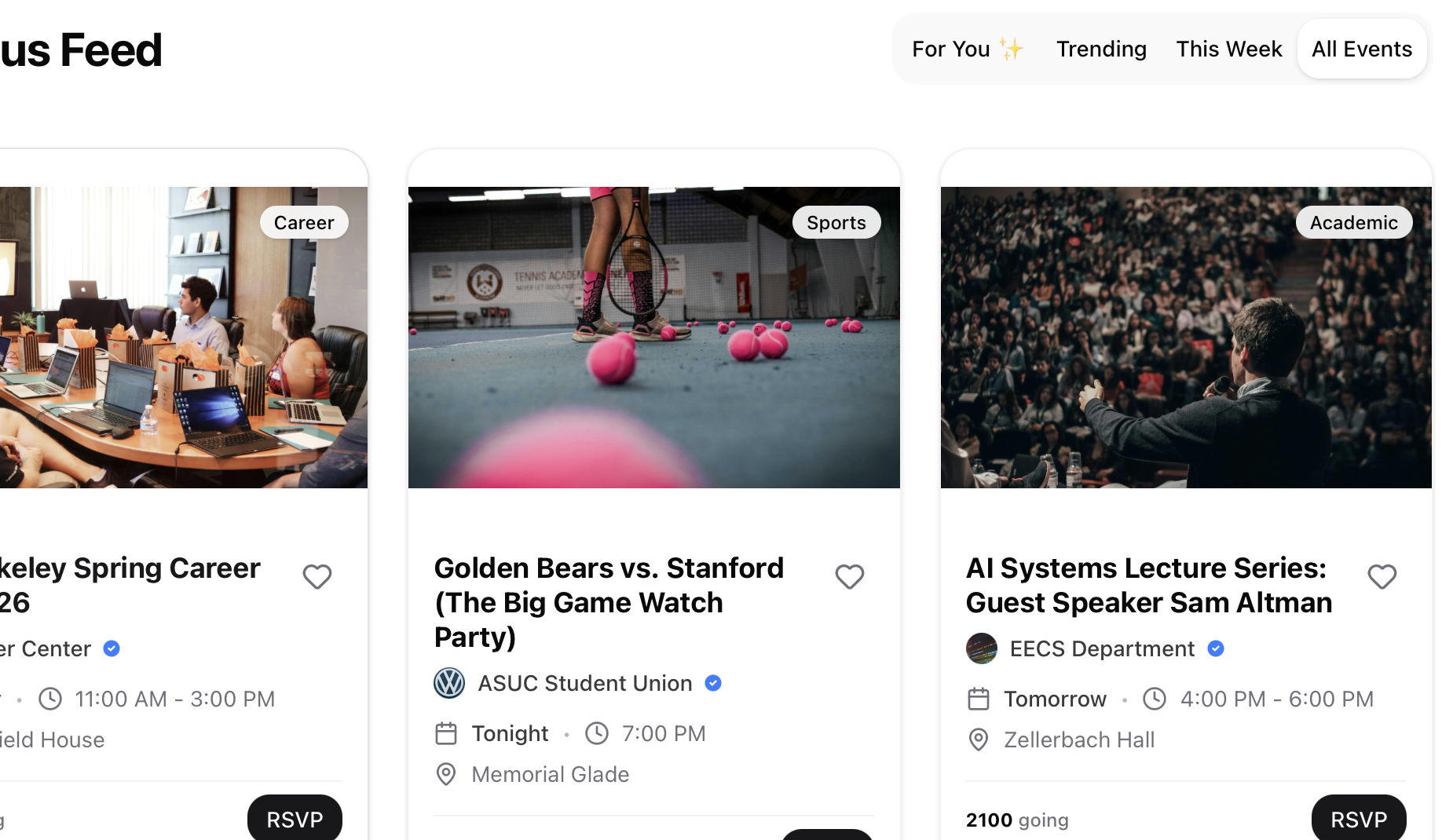Like the Spring Career event

click(x=317, y=577)
